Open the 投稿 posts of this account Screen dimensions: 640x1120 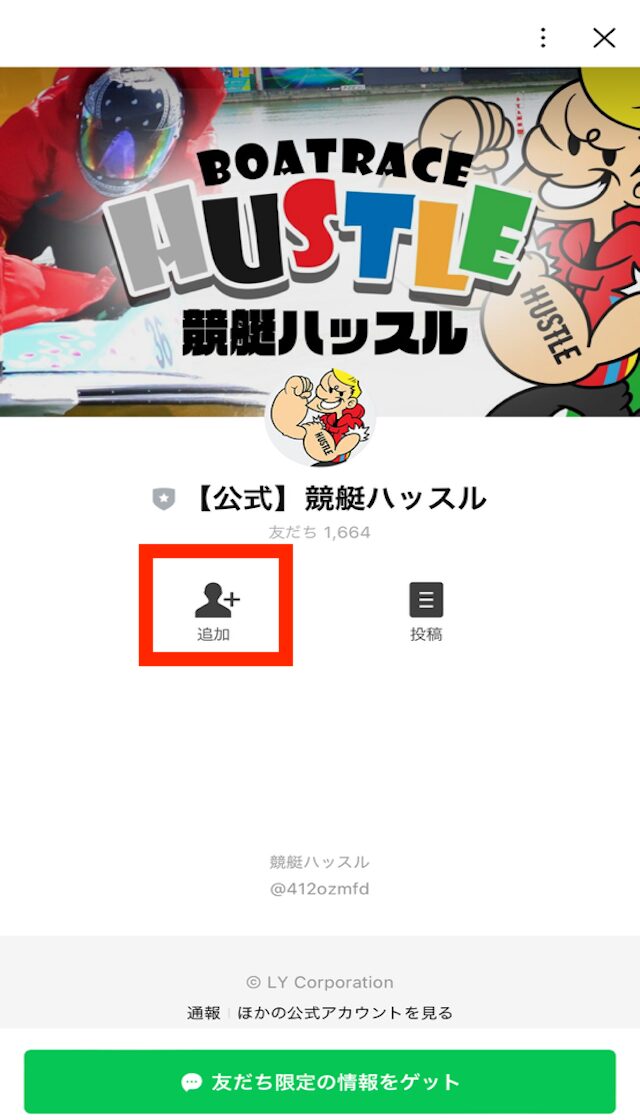(426, 609)
